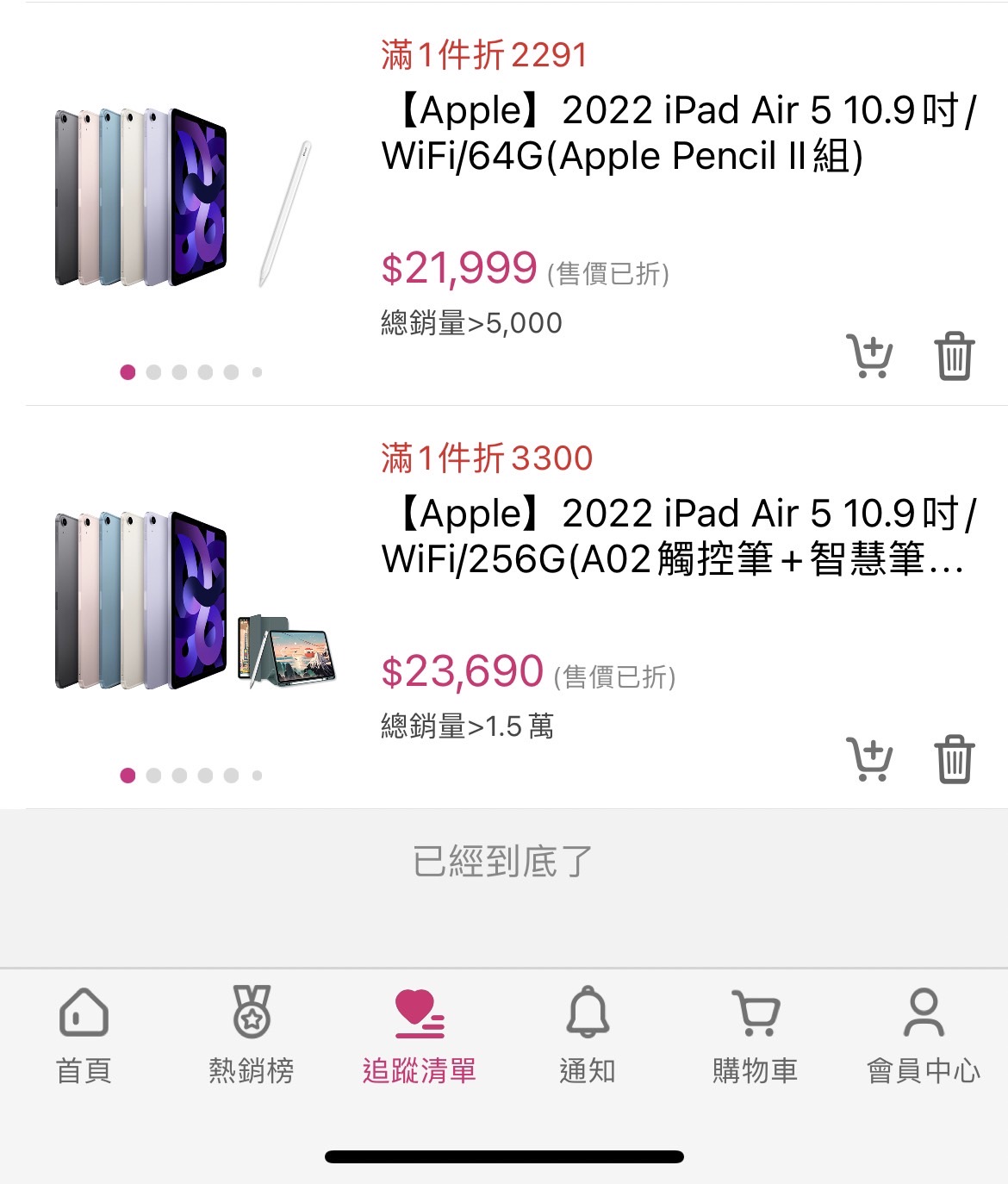Open the iPad Air WiFi/64G Apple Pencil product

point(677,134)
